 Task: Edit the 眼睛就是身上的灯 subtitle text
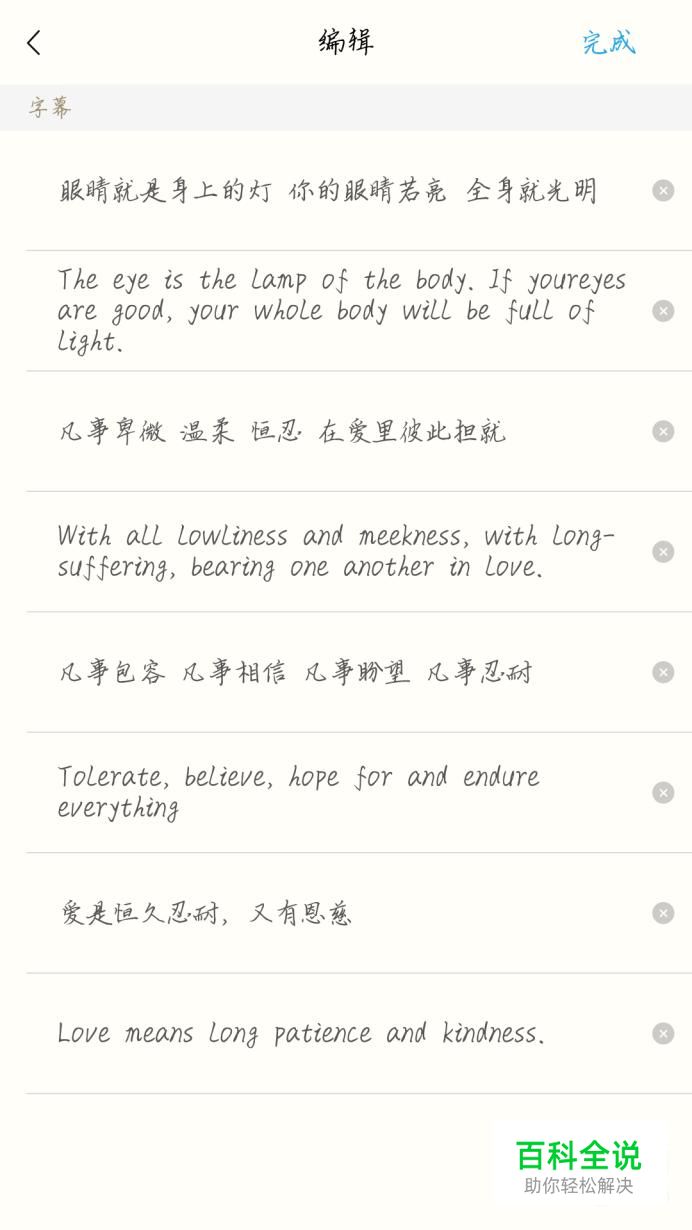(x=327, y=191)
